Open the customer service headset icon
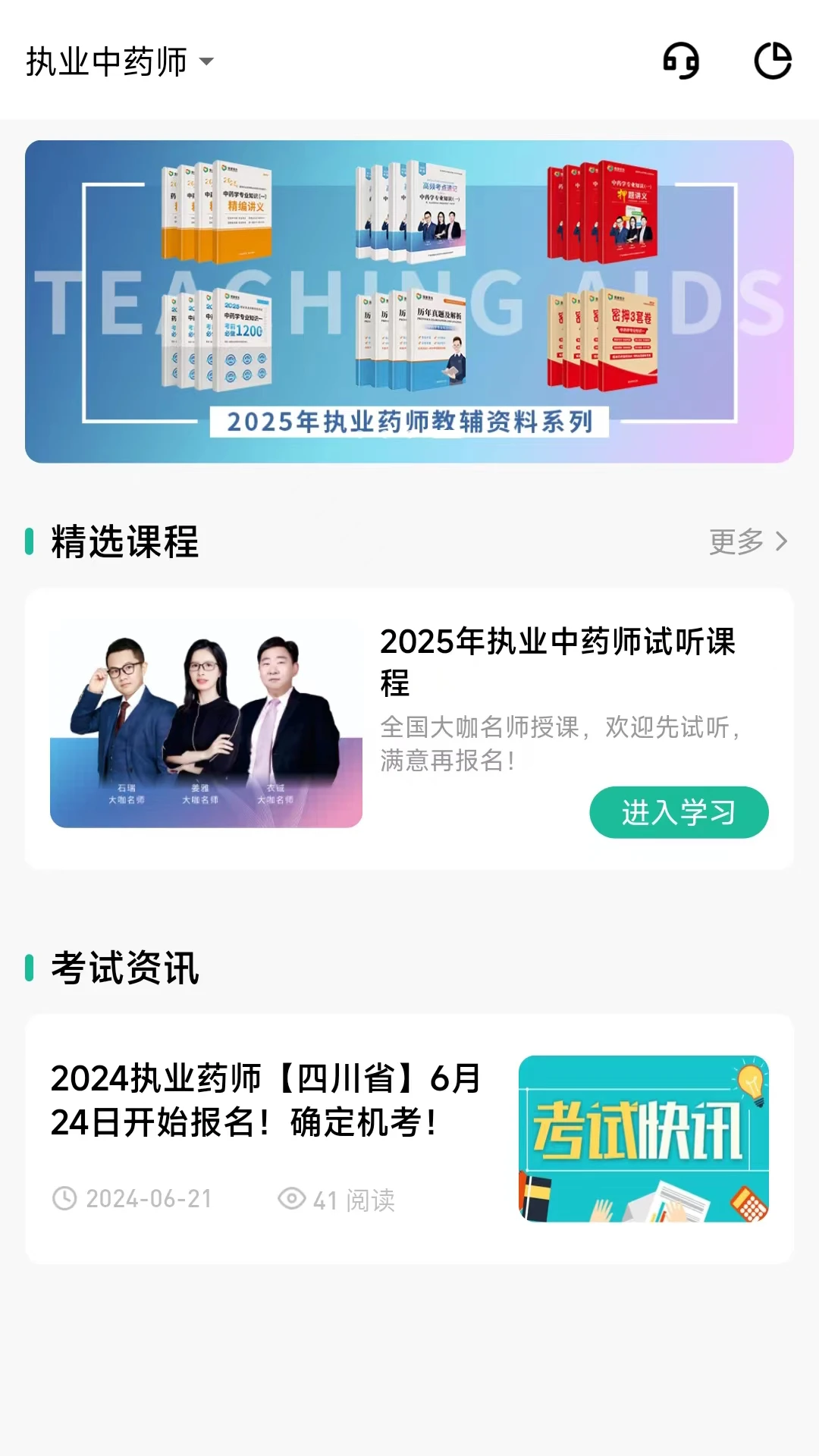 tap(681, 61)
